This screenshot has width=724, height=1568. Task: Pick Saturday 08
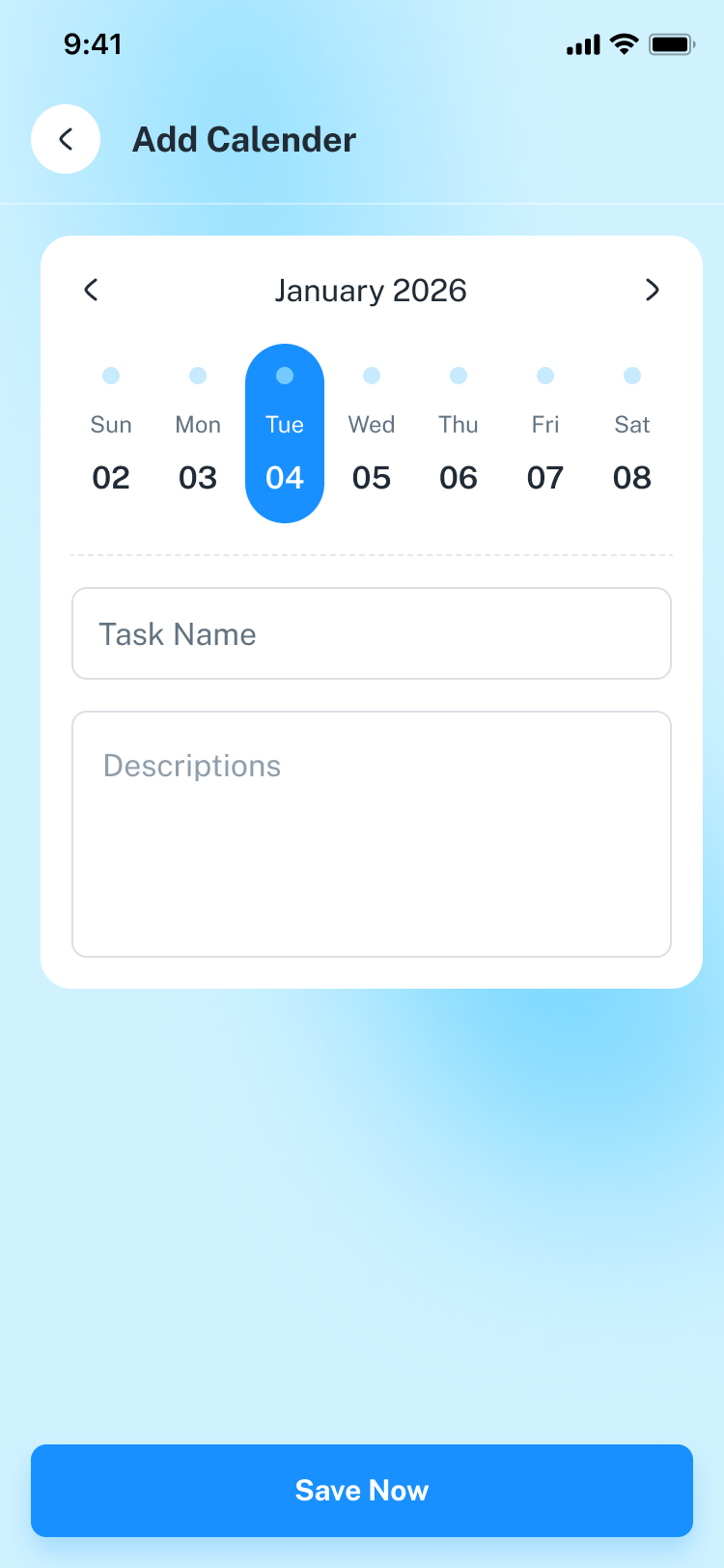[632, 452]
